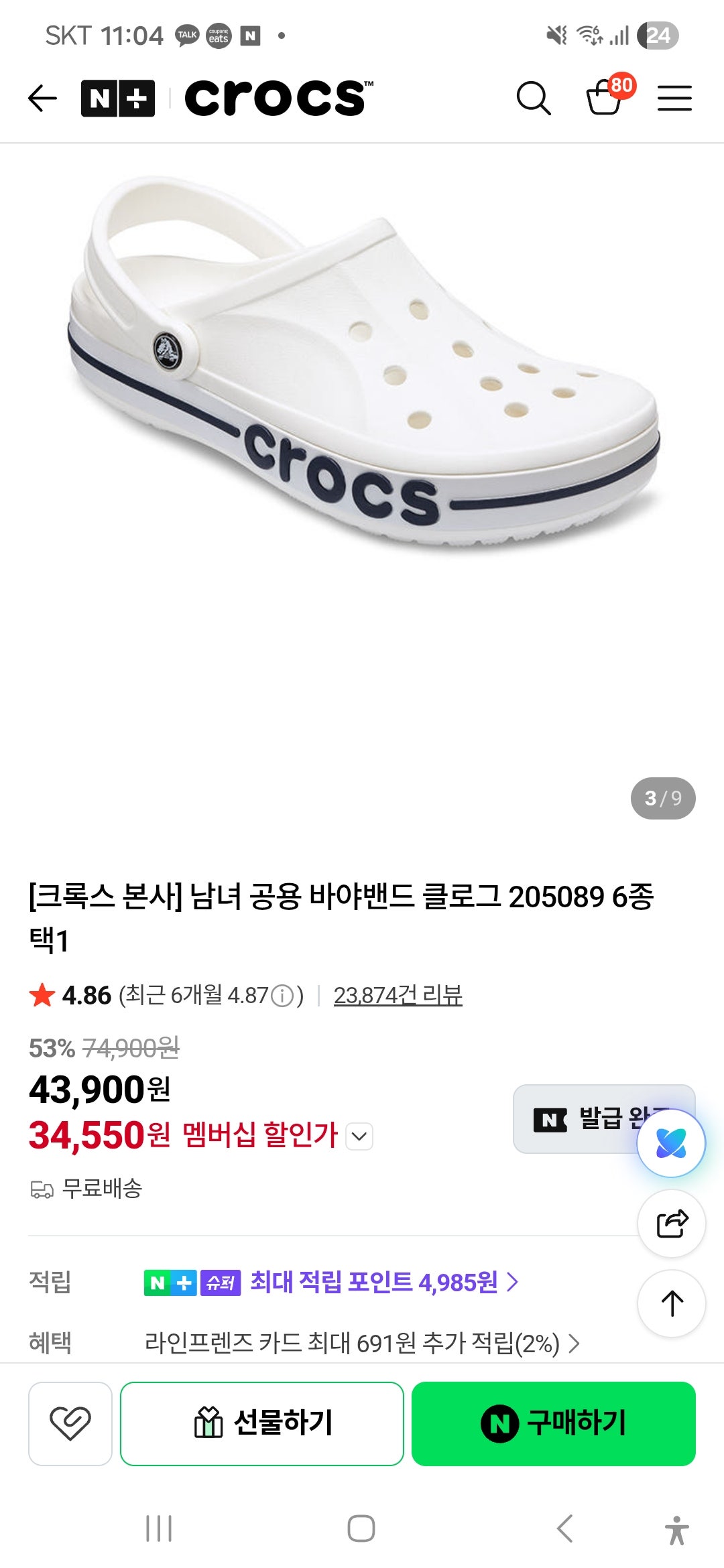The height and width of the screenshot is (1568, 724).
Task: Open the search icon in the header
Action: (x=533, y=98)
